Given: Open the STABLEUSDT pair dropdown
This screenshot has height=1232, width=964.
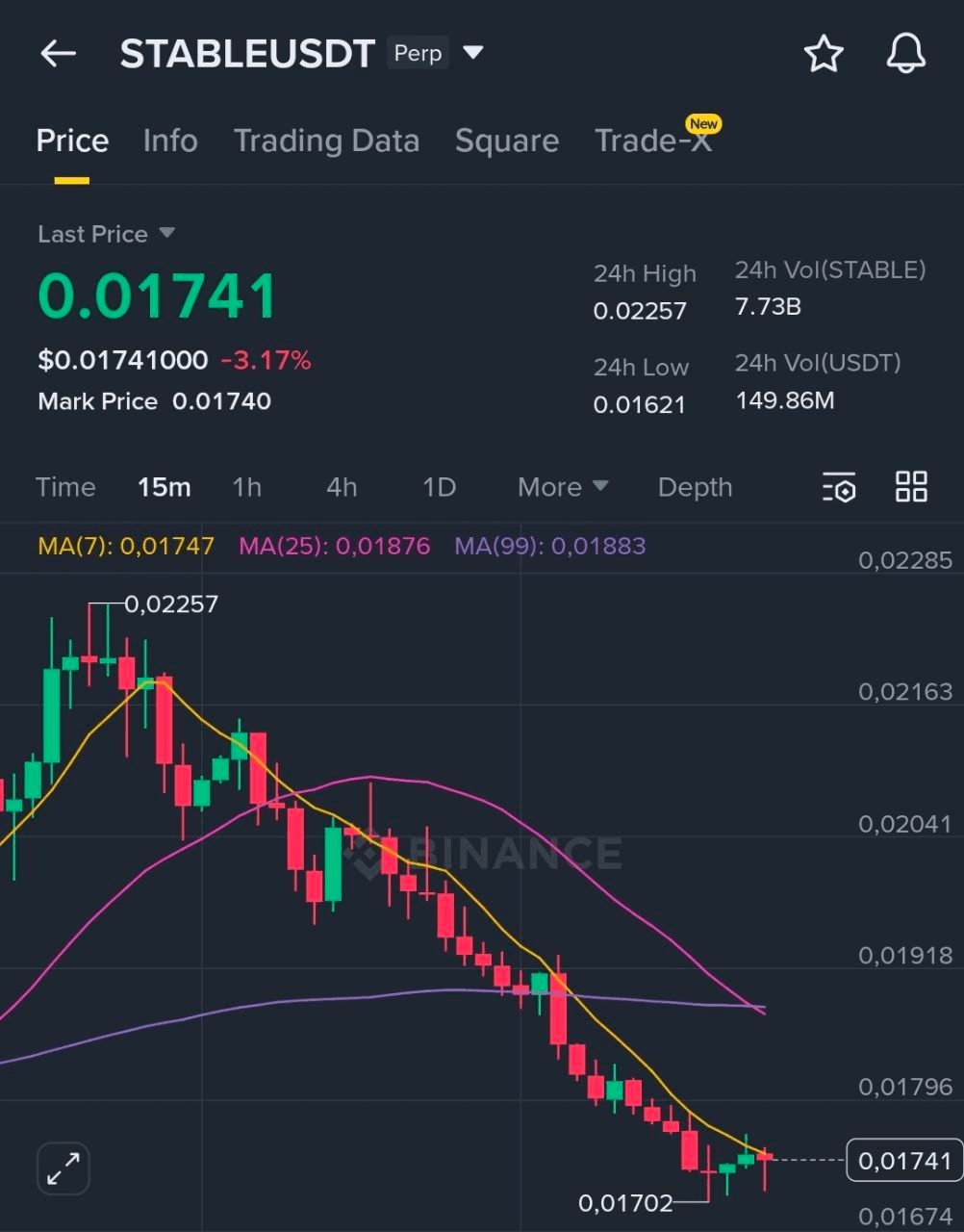Looking at the screenshot, I should point(472,53).
